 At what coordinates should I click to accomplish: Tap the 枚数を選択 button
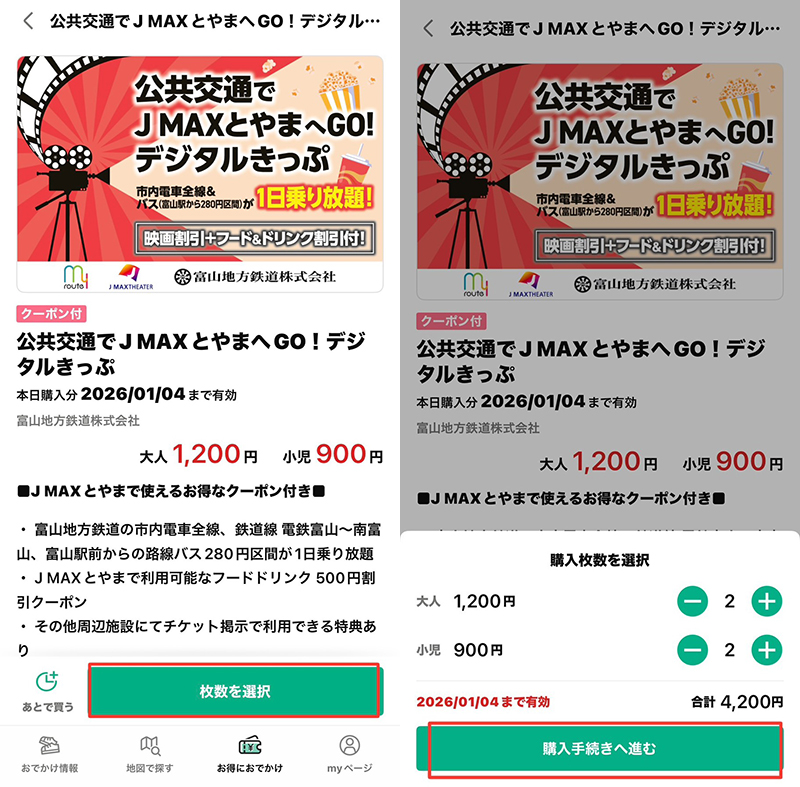point(235,690)
